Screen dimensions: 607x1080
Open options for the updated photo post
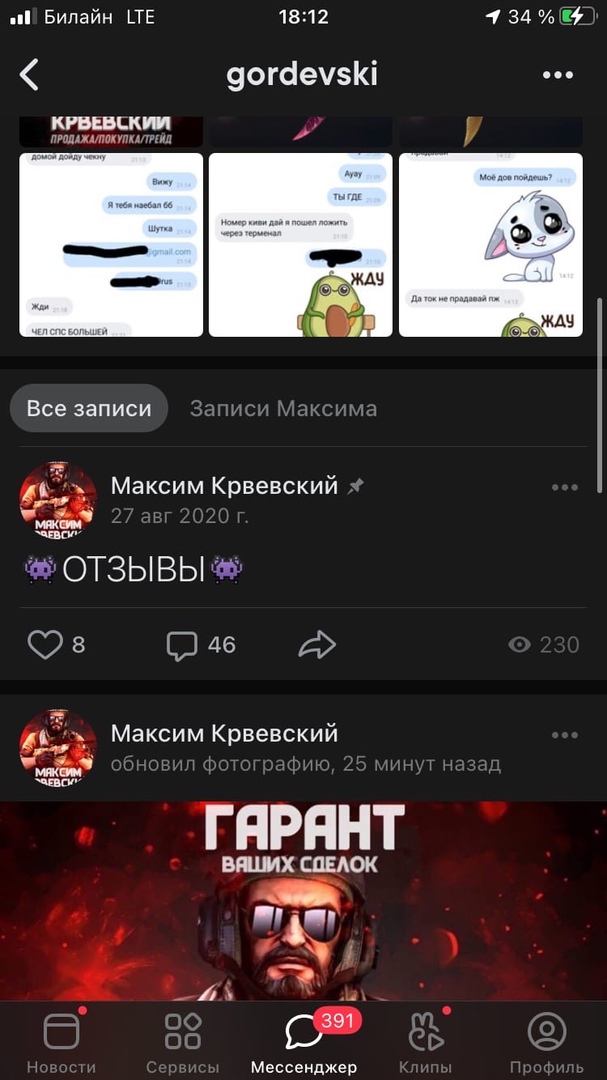point(565,736)
